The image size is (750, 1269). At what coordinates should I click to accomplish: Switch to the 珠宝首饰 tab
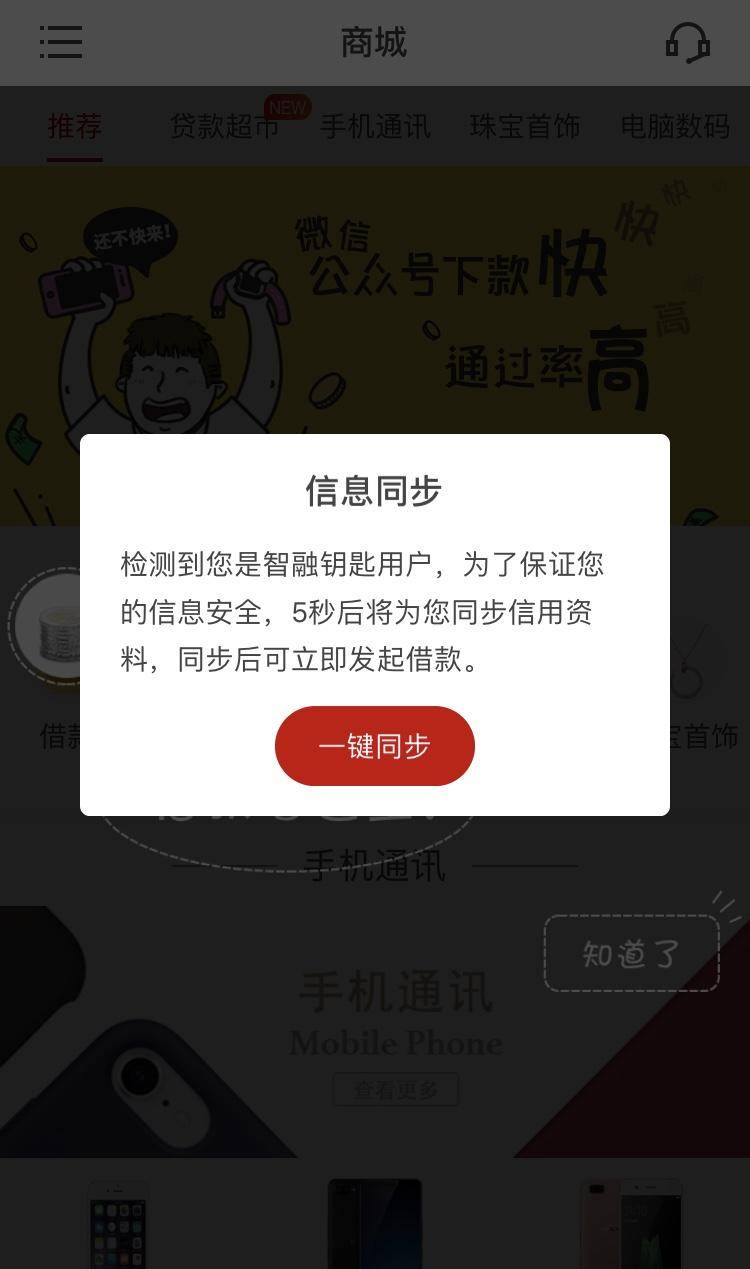[525, 127]
